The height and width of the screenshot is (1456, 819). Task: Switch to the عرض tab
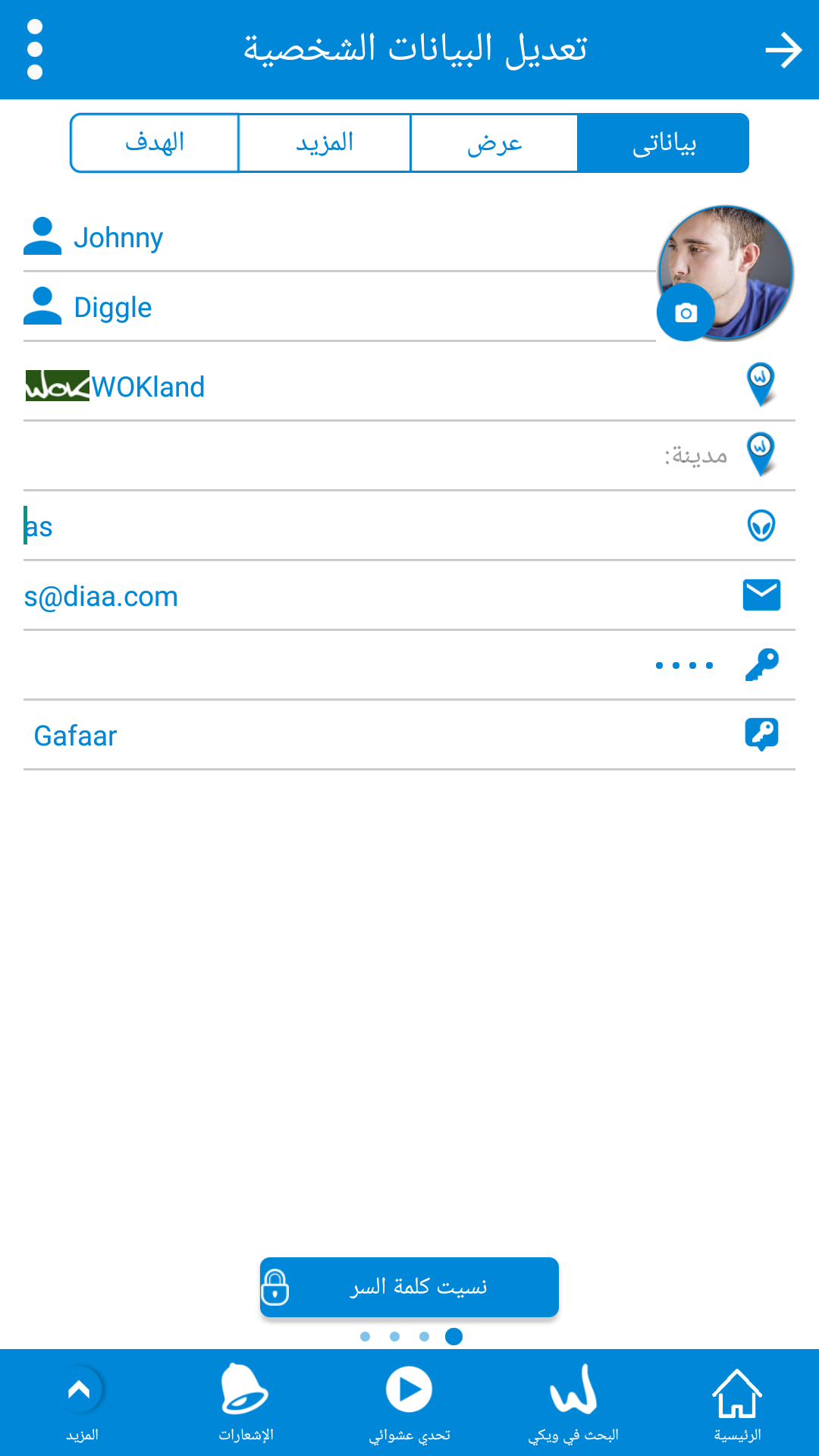tap(494, 143)
